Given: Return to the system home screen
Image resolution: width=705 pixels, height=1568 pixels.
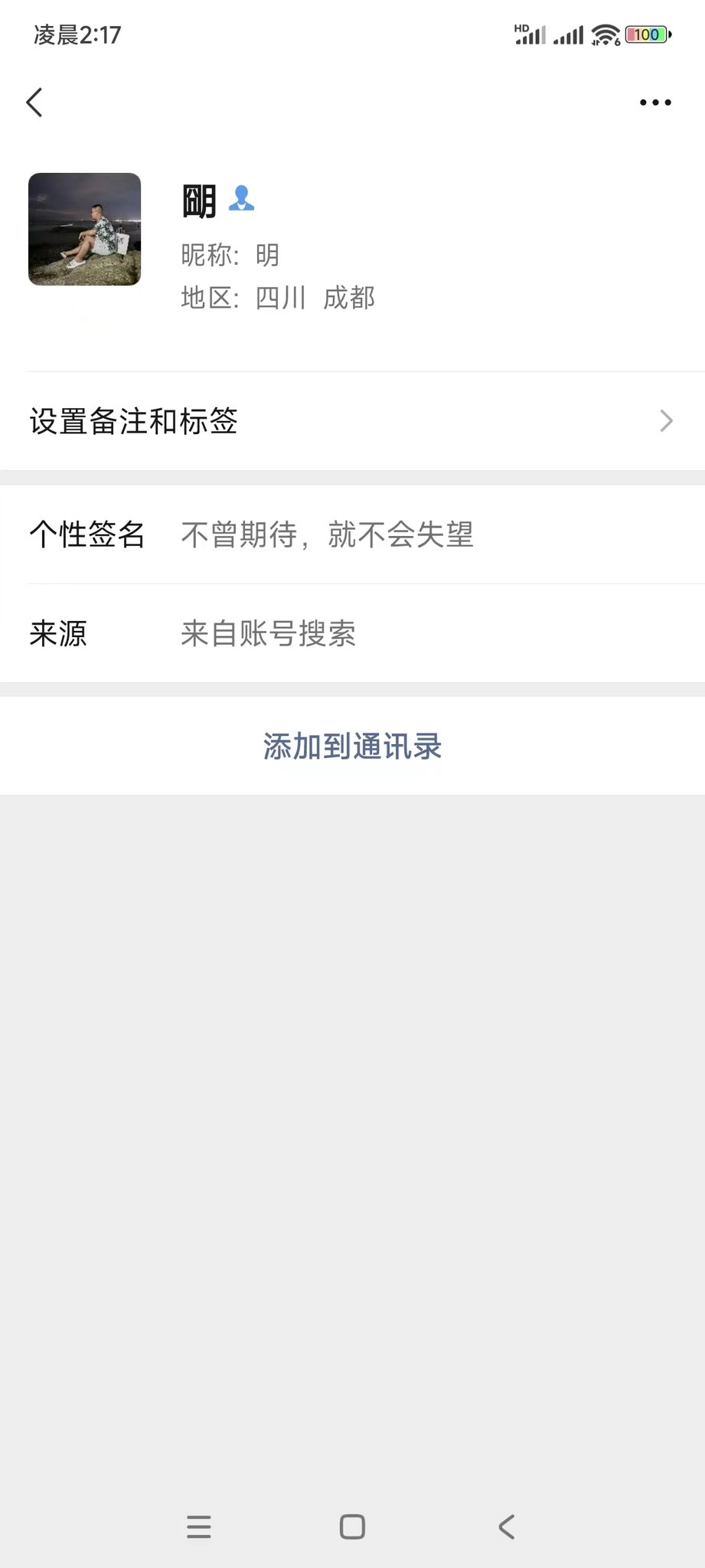Looking at the screenshot, I should [x=352, y=1527].
